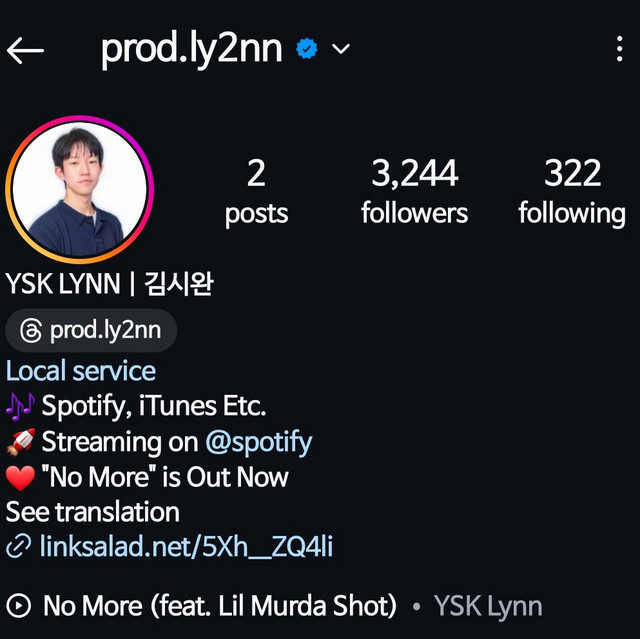Open the 322 following list
The width and height of the screenshot is (640, 639).
(x=571, y=191)
